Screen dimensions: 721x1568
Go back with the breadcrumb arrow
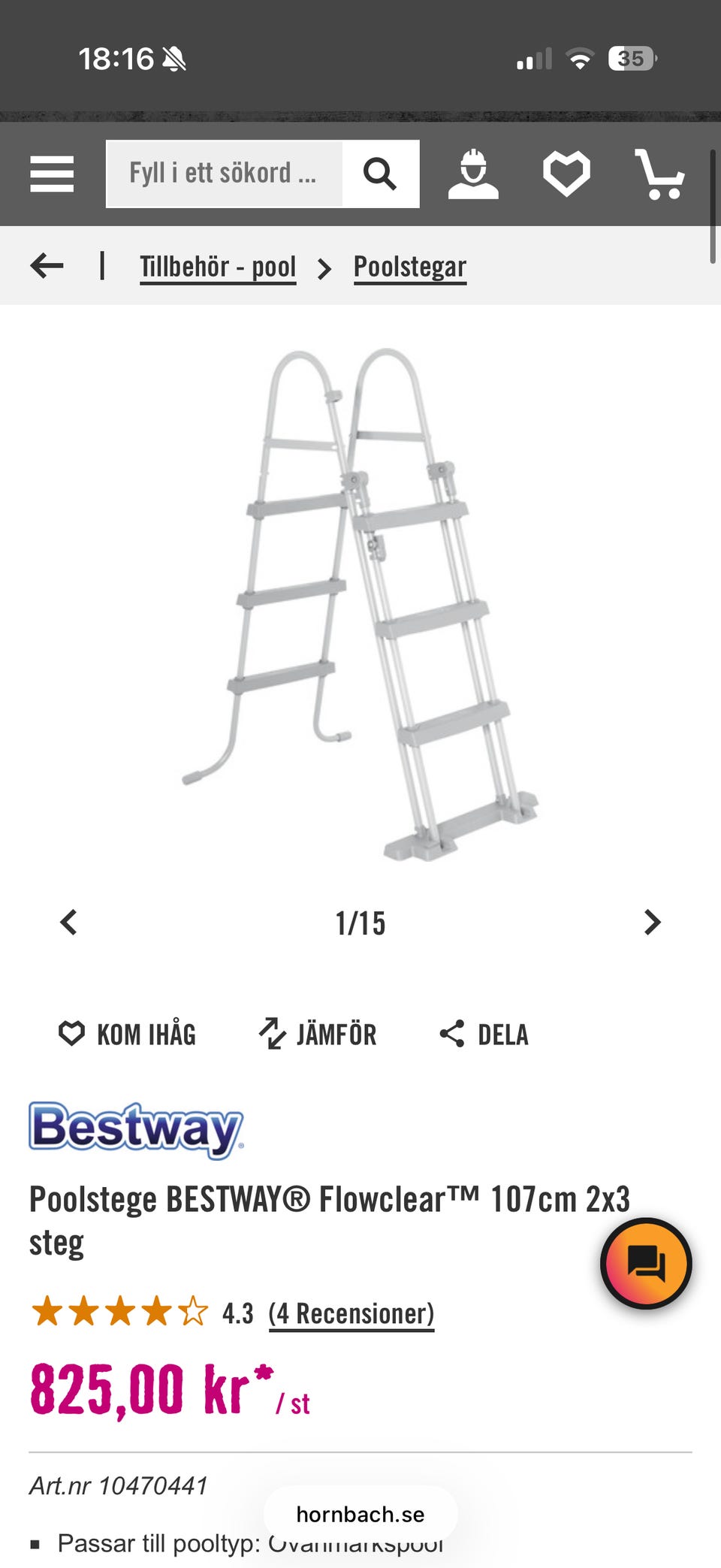pos(47,266)
